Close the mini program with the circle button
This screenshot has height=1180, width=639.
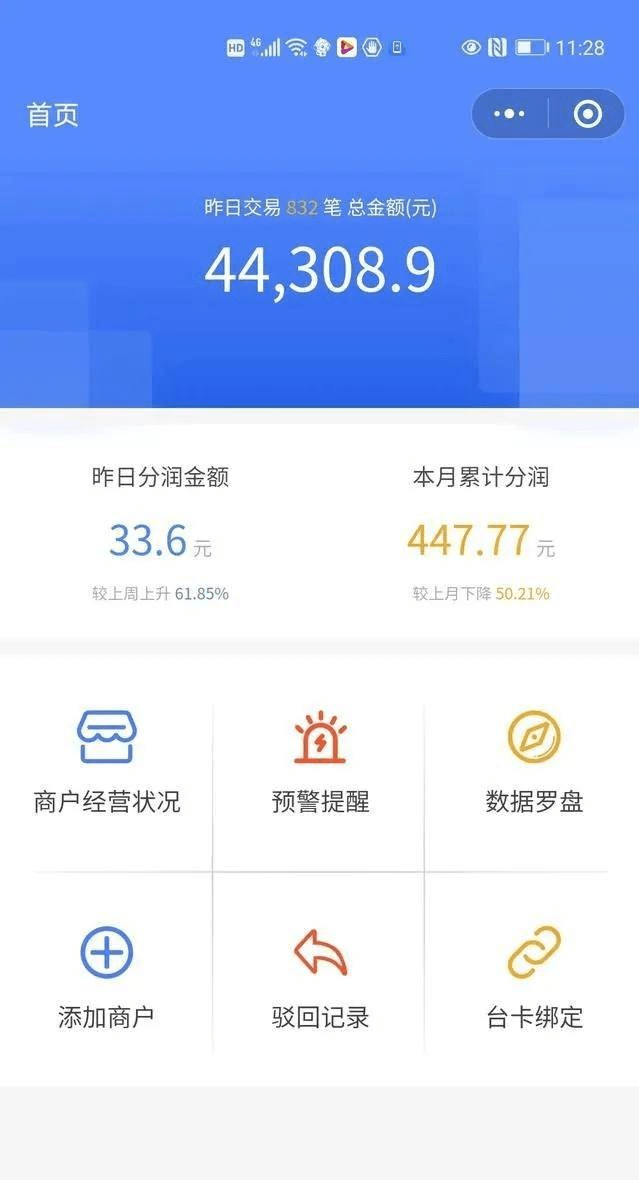pyautogui.click(x=587, y=114)
